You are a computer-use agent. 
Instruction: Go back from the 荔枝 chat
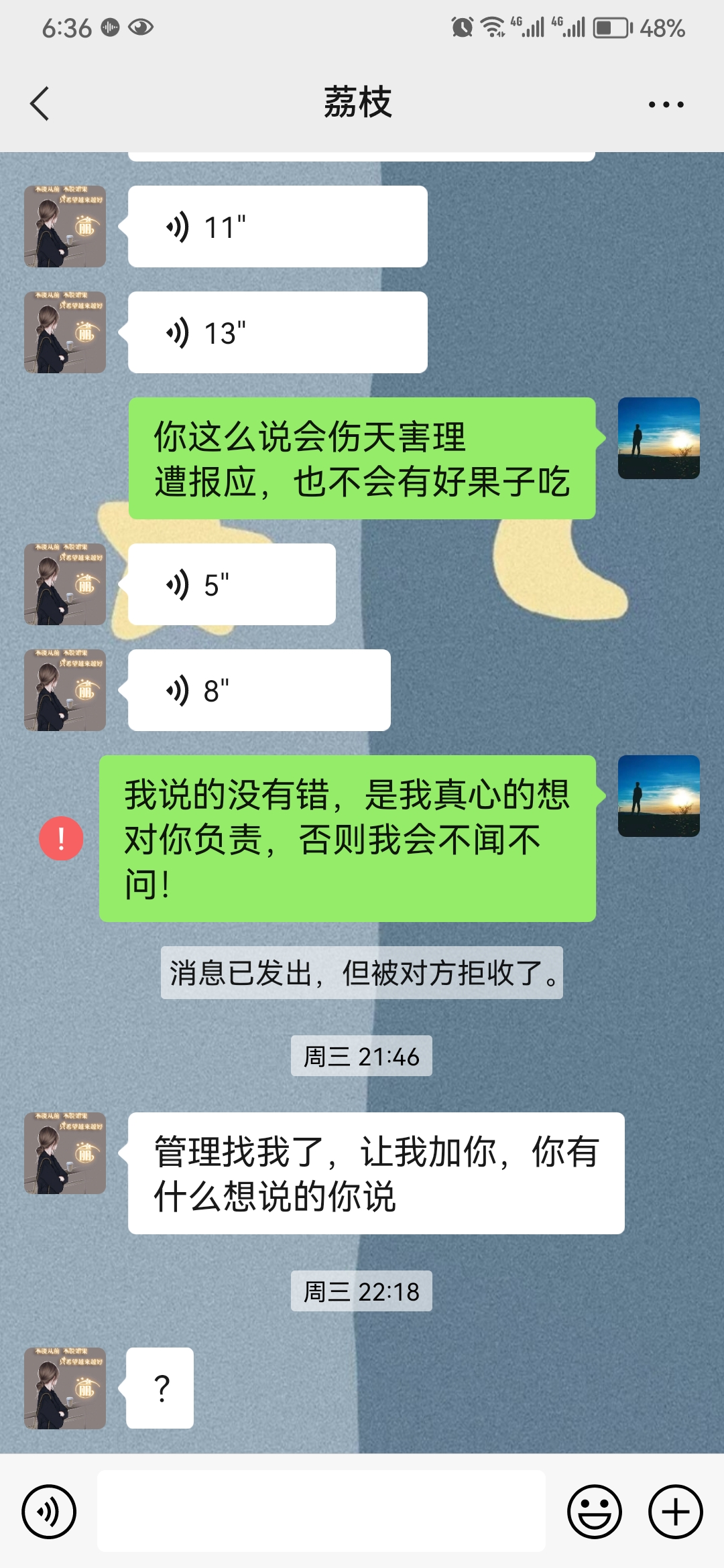[x=40, y=104]
